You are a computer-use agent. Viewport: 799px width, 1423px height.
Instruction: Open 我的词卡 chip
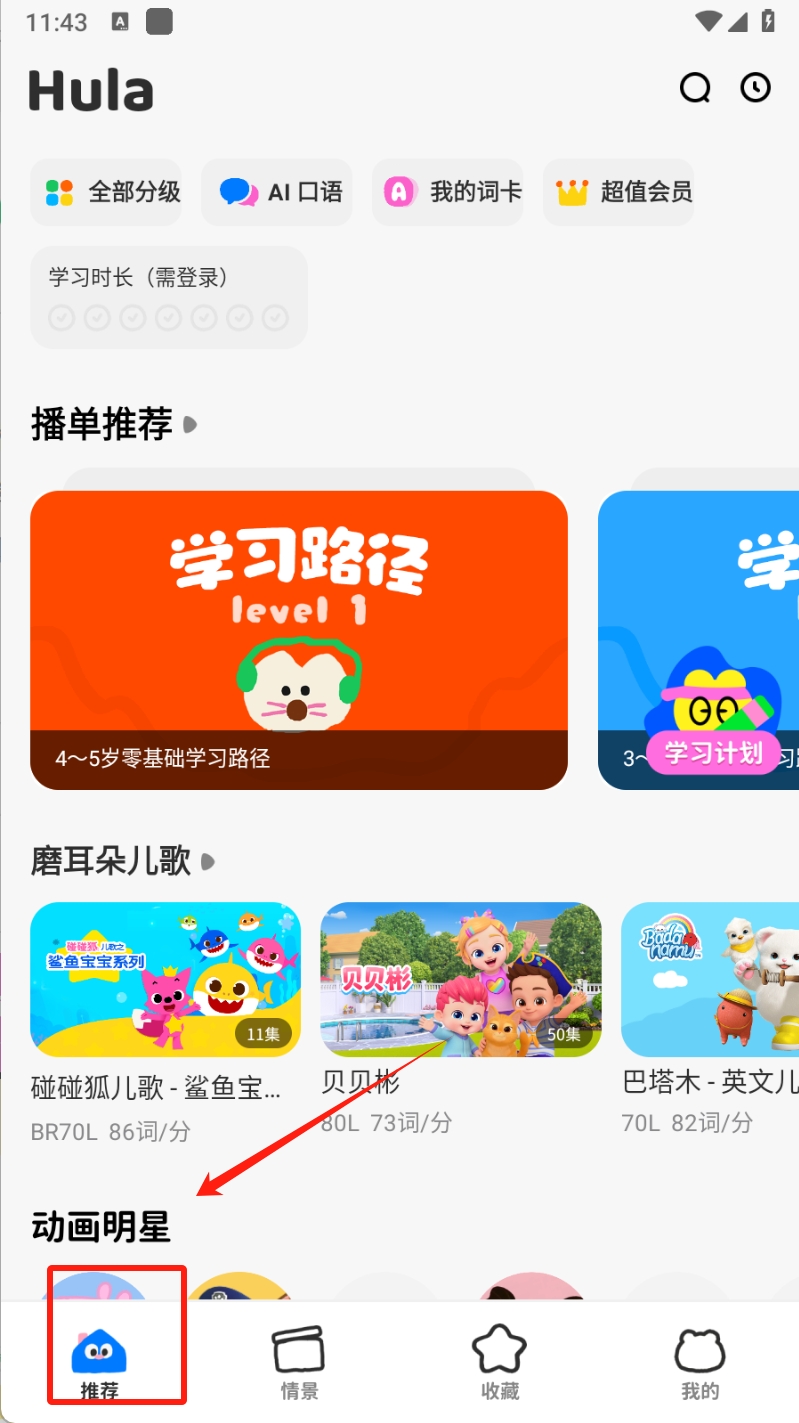pyautogui.click(x=448, y=192)
